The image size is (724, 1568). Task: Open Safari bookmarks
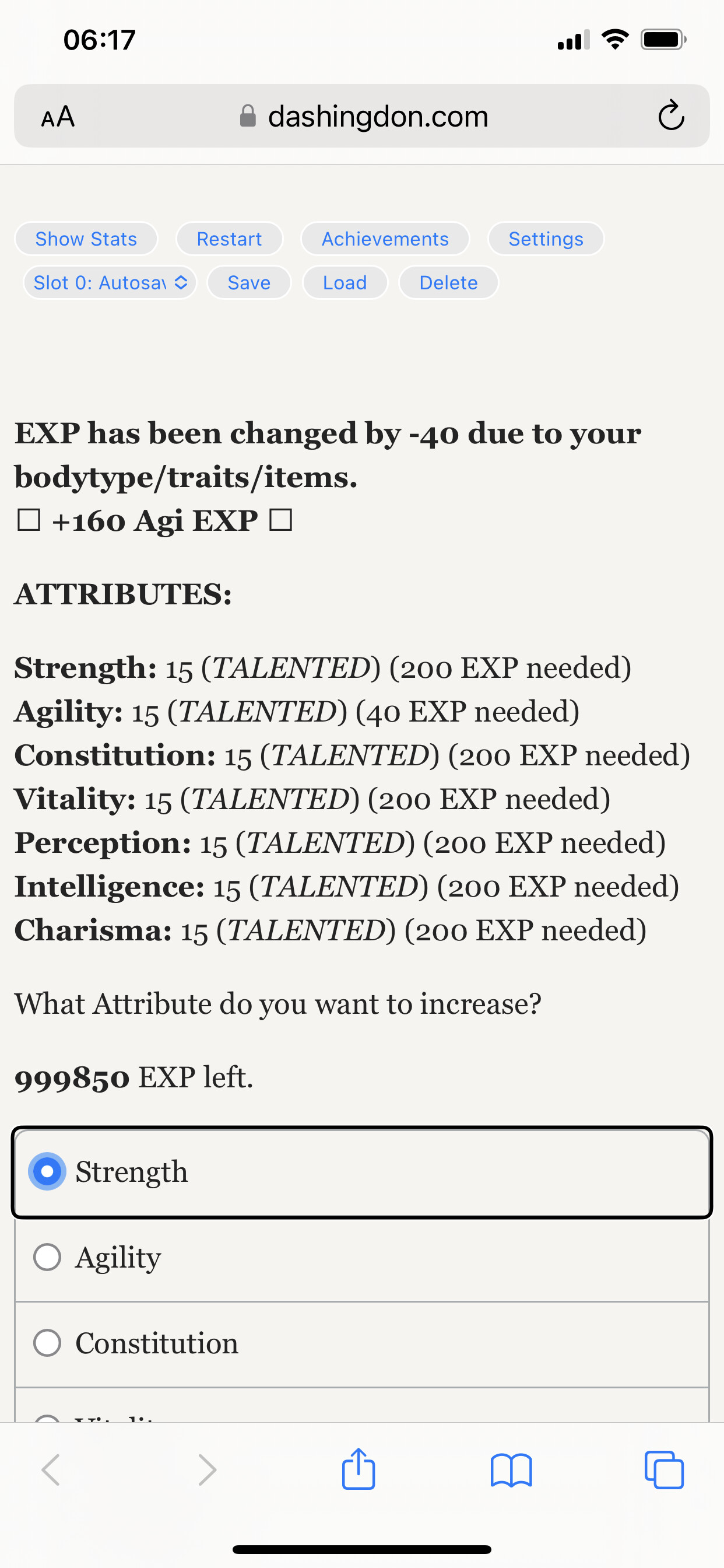coord(511,1471)
